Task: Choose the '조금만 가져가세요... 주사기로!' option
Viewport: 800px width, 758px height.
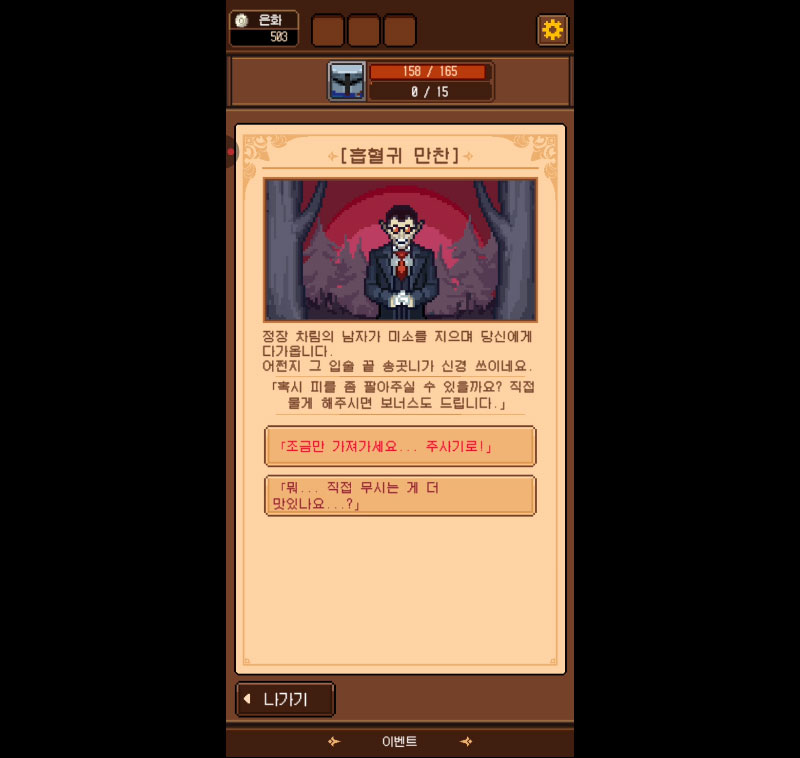Action: point(400,446)
